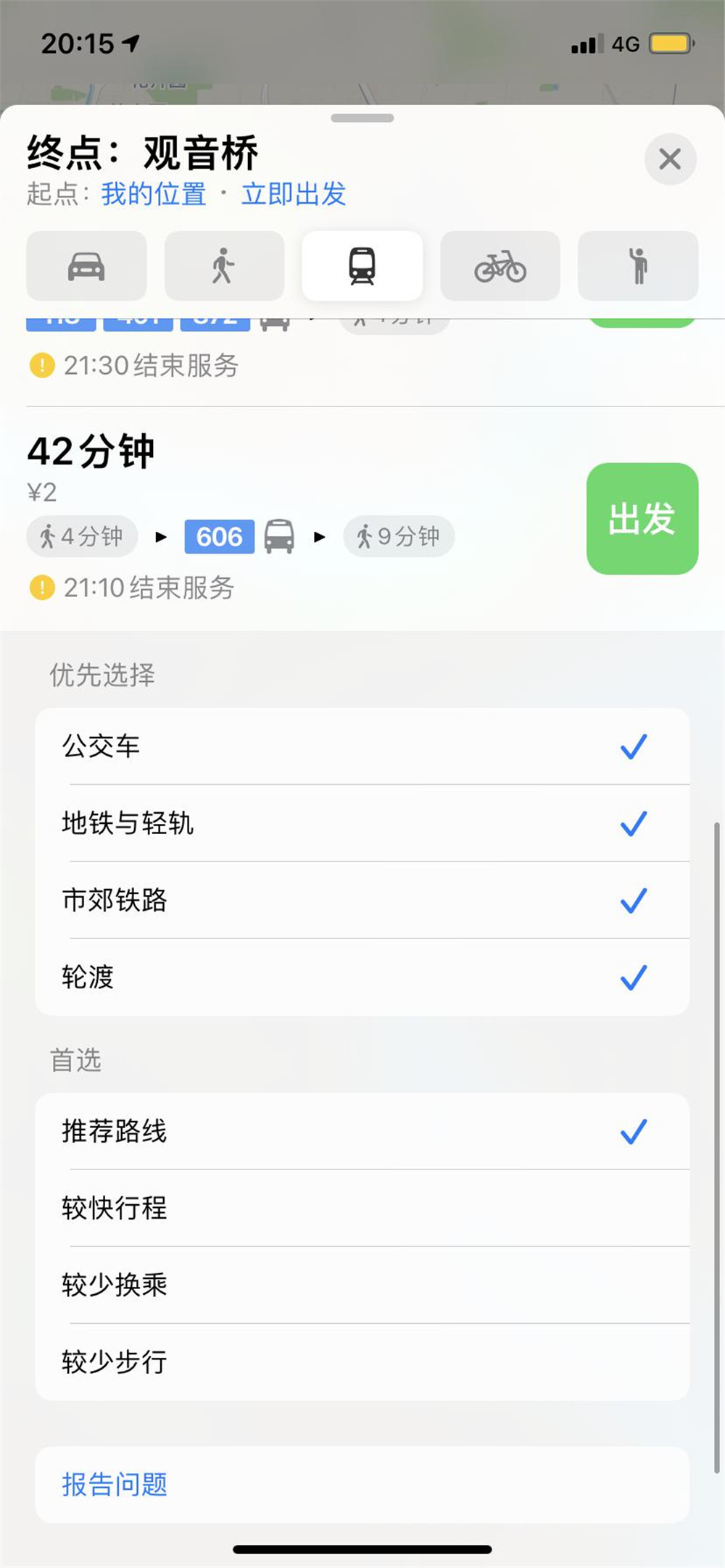Select 较快行程 as preferred route type
The width and height of the screenshot is (725, 1568).
coord(362,1207)
